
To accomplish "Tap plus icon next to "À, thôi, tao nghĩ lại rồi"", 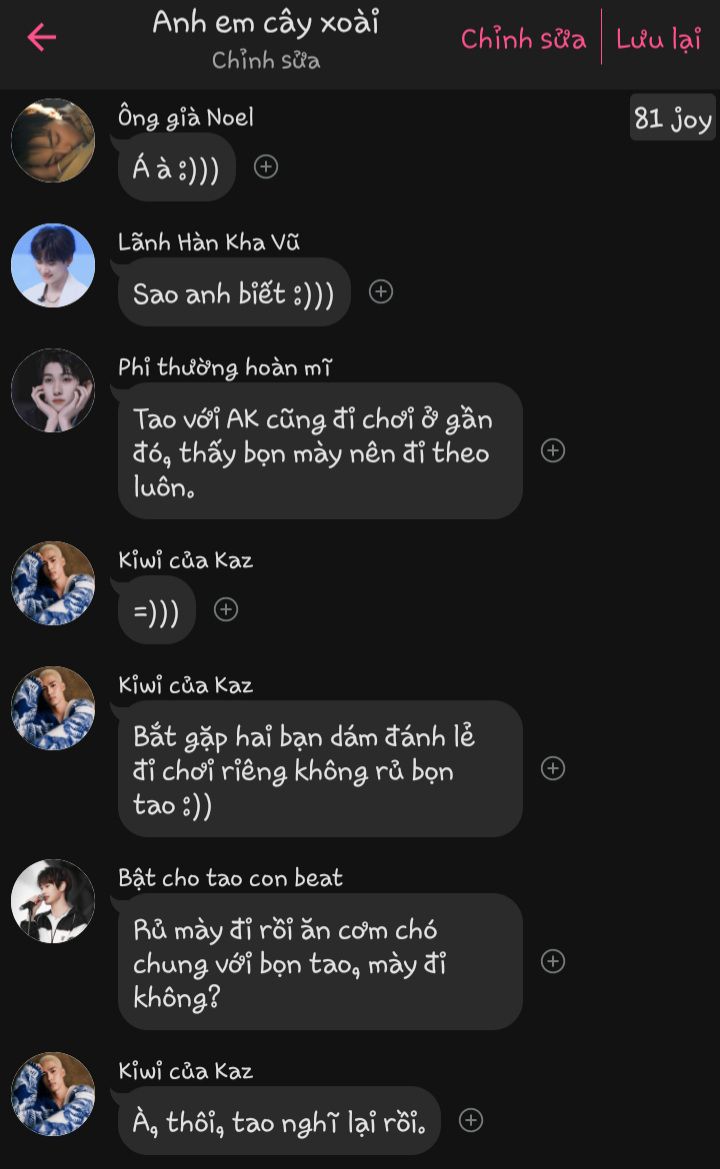I will tap(470, 1120).
